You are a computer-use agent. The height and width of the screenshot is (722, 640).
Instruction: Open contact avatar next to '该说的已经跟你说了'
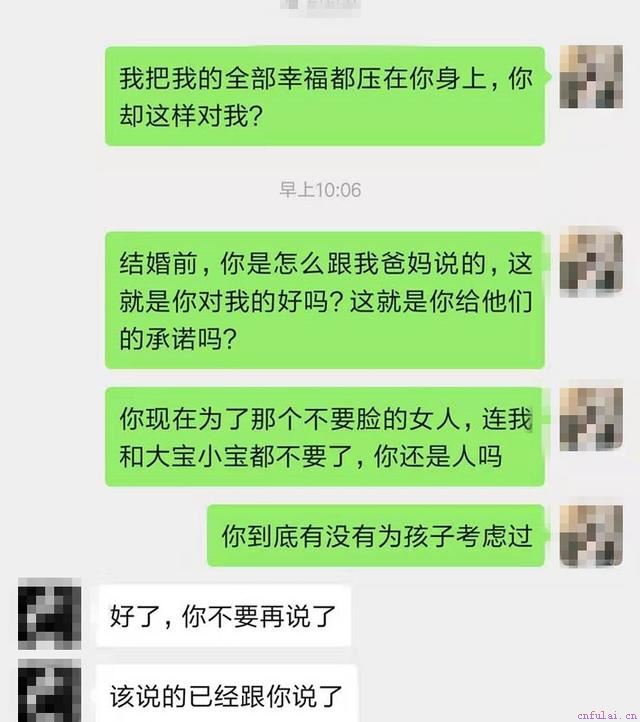pyautogui.click(x=49, y=692)
